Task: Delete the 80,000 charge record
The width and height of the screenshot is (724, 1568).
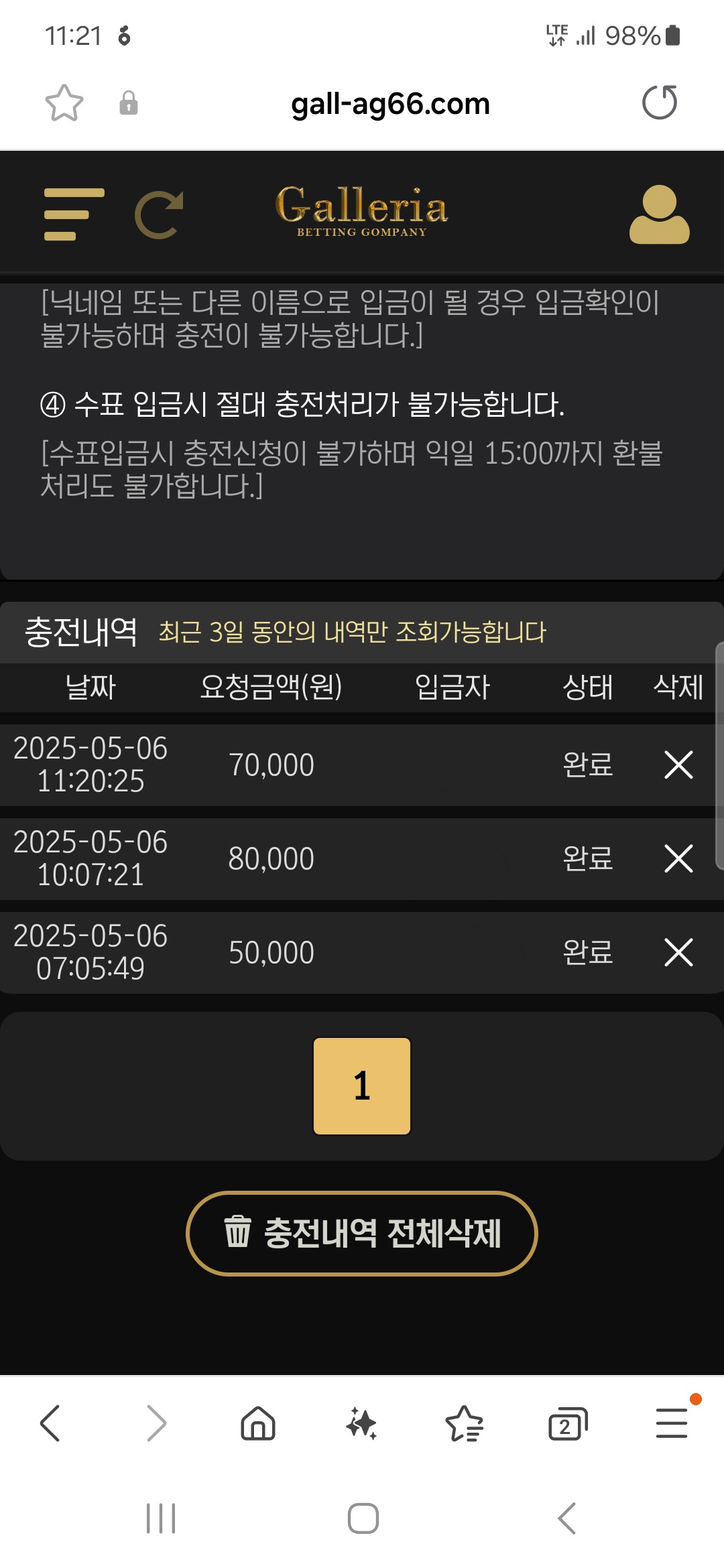Action: point(678,858)
